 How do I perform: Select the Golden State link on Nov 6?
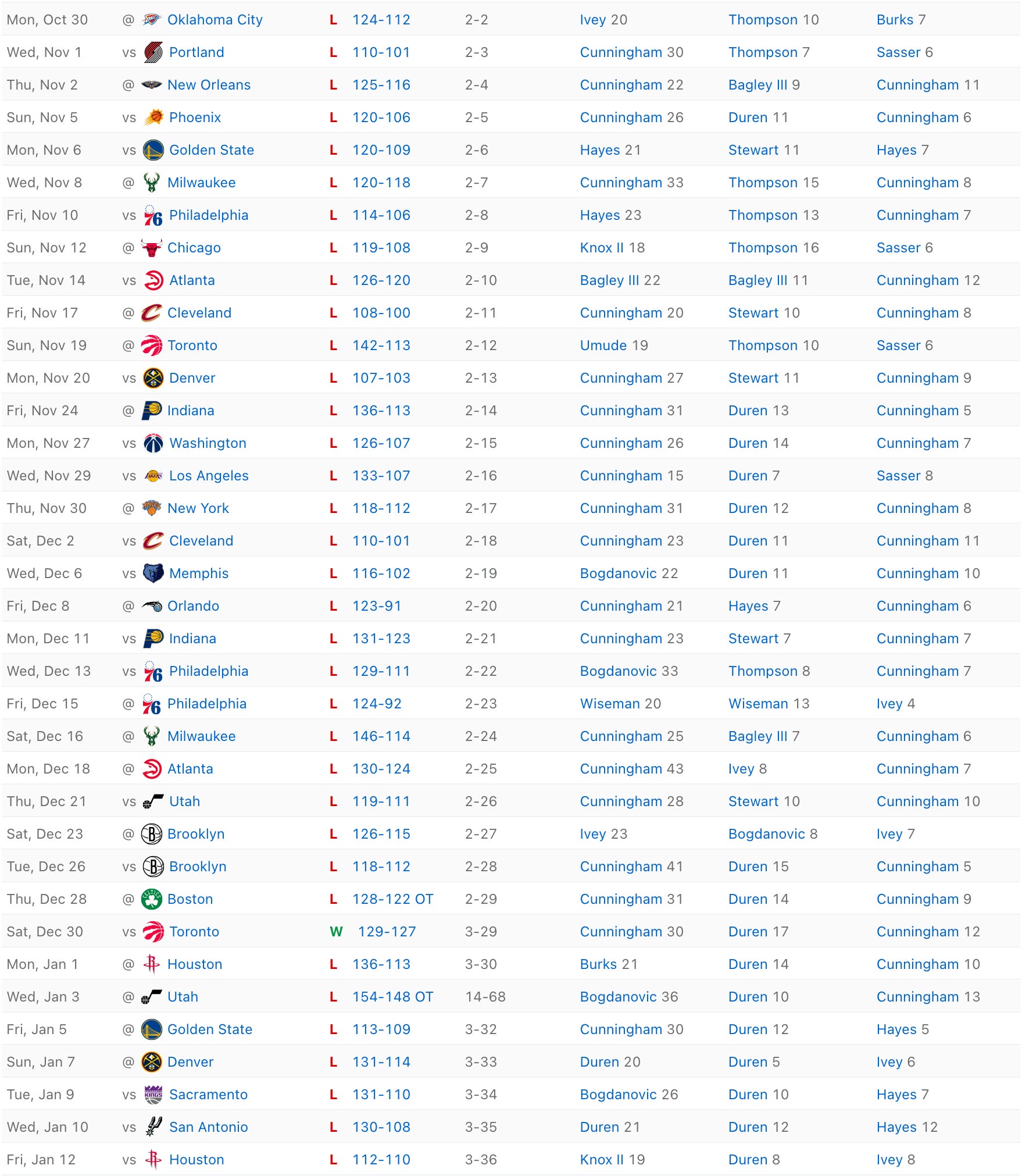tap(211, 150)
